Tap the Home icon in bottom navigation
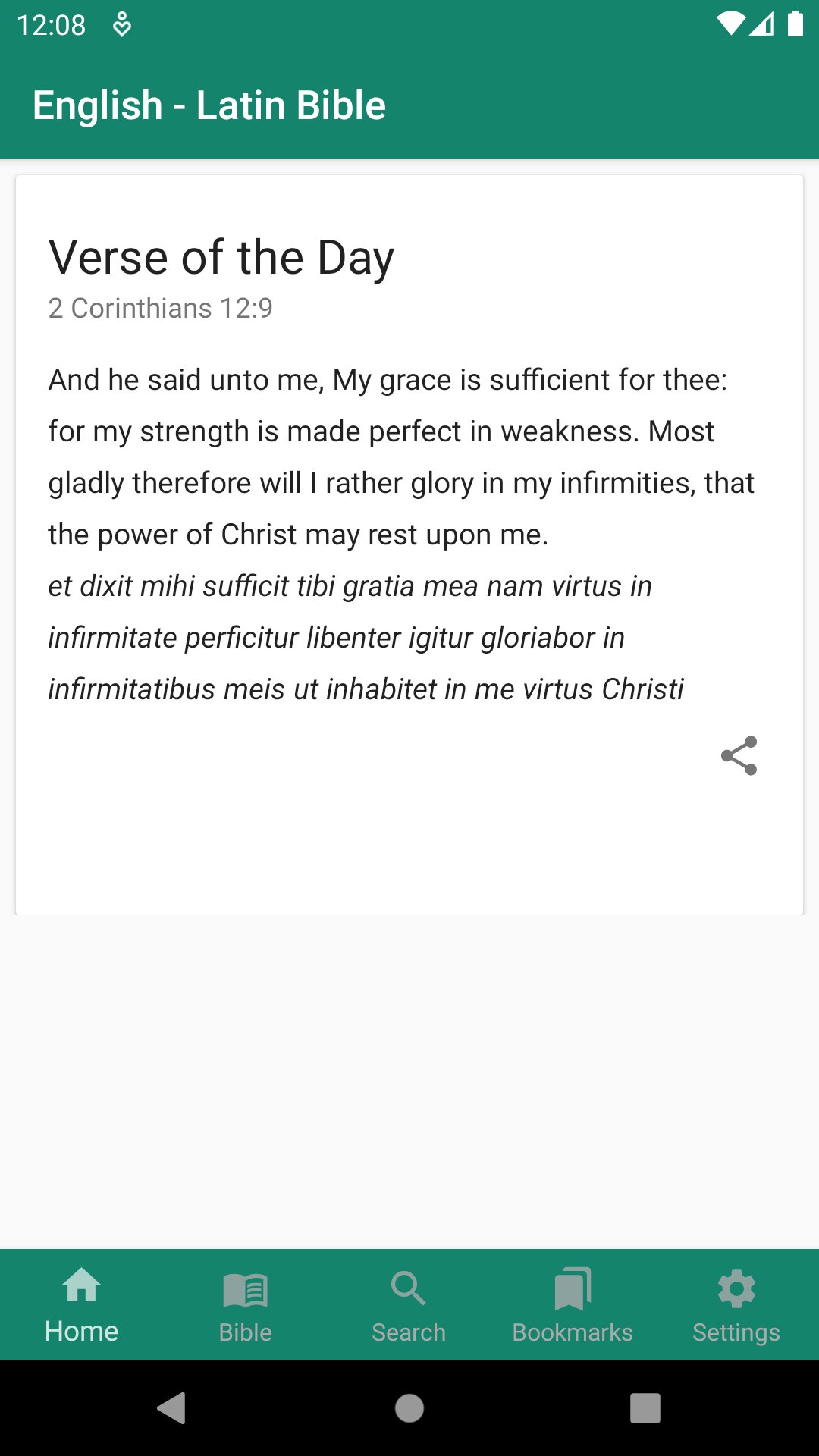This screenshot has width=819, height=1456. pyautogui.click(x=81, y=1291)
